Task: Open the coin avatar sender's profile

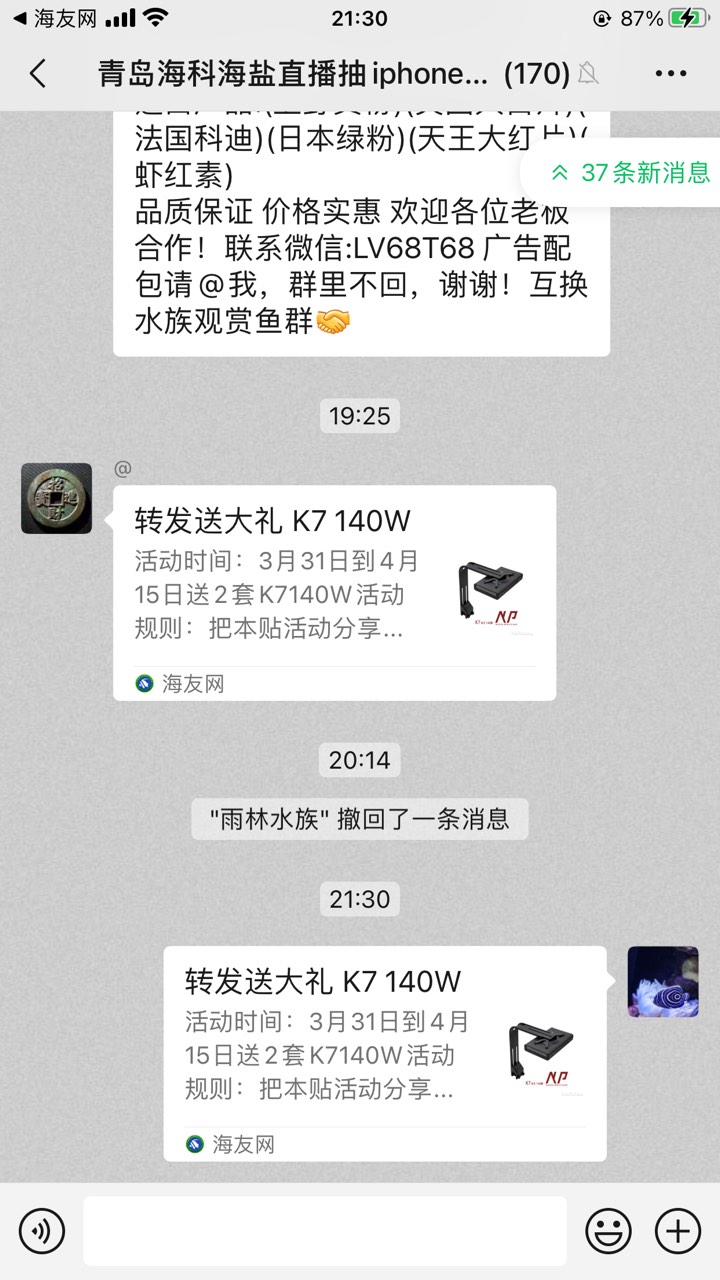Action: click(56, 498)
